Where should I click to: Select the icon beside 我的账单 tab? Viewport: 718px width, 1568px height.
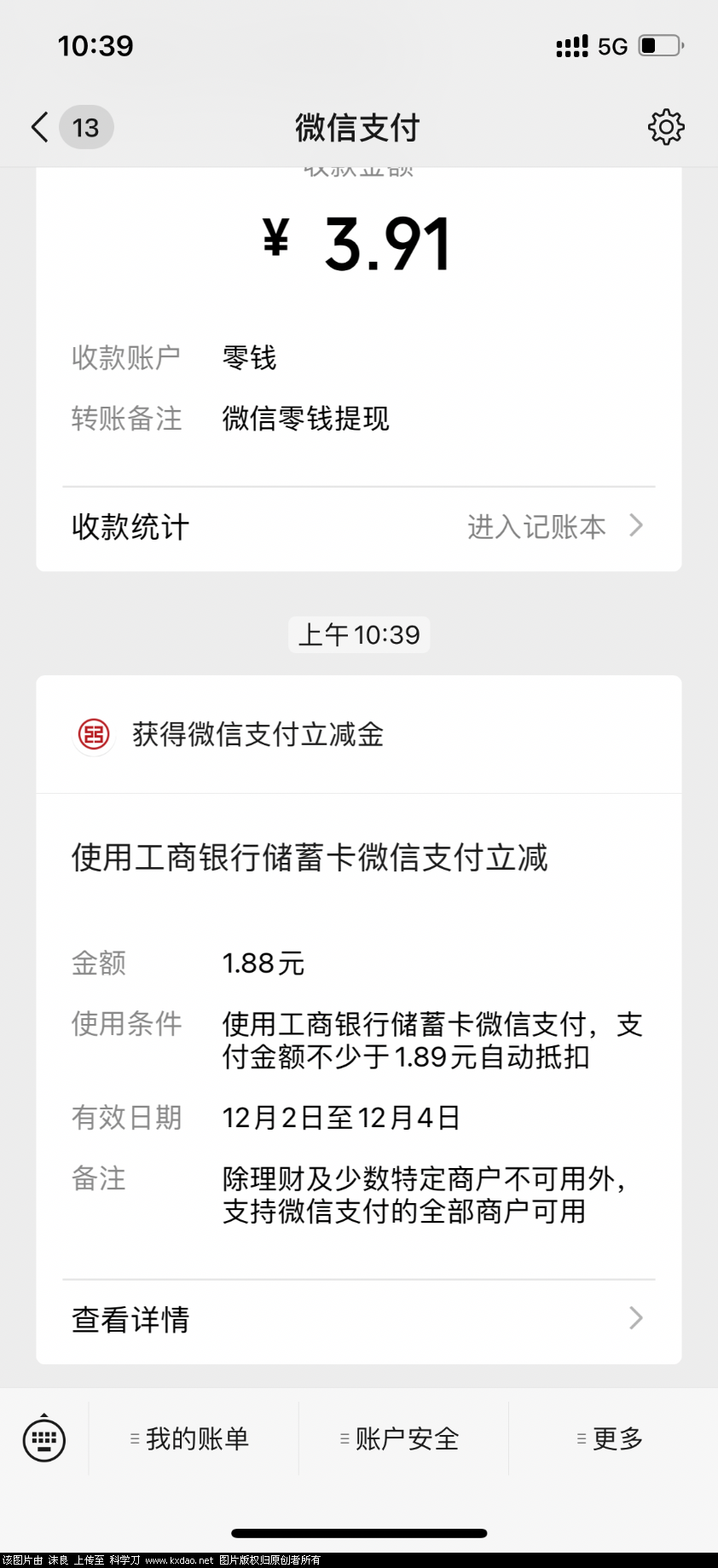pos(135,1438)
